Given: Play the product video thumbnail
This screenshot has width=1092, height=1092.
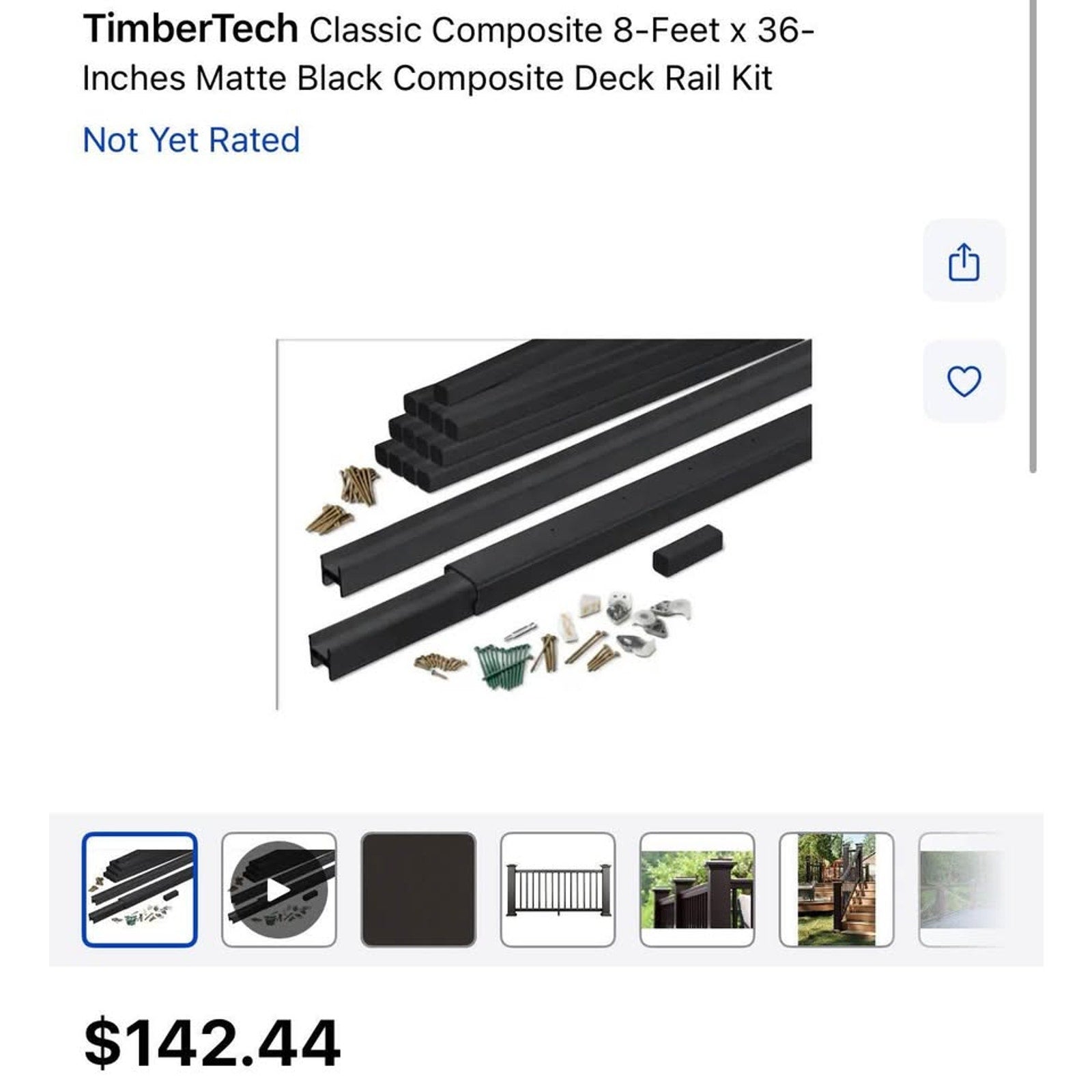Looking at the screenshot, I should pyautogui.click(x=278, y=889).
